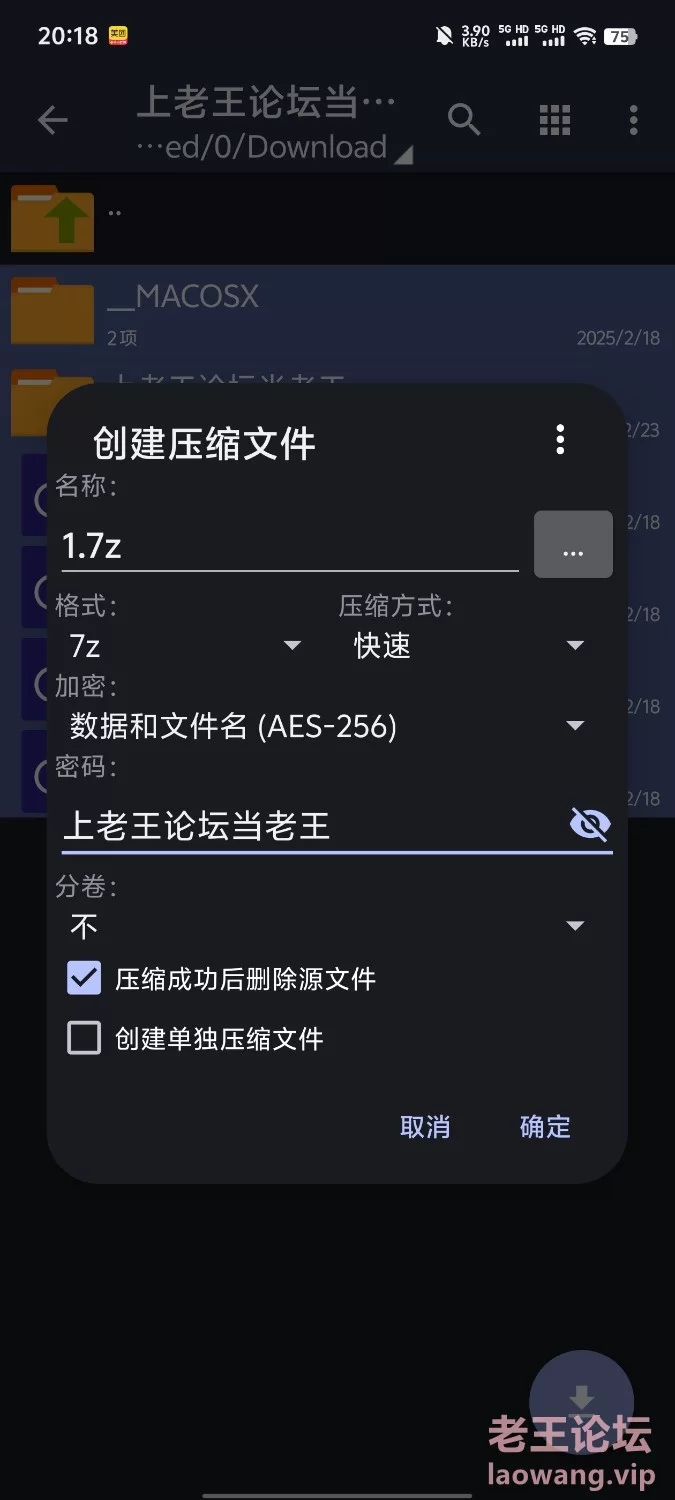Screen dimensions: 675x1500
Task: Browse destination with the ellipsis button
Action: point(573,545)
